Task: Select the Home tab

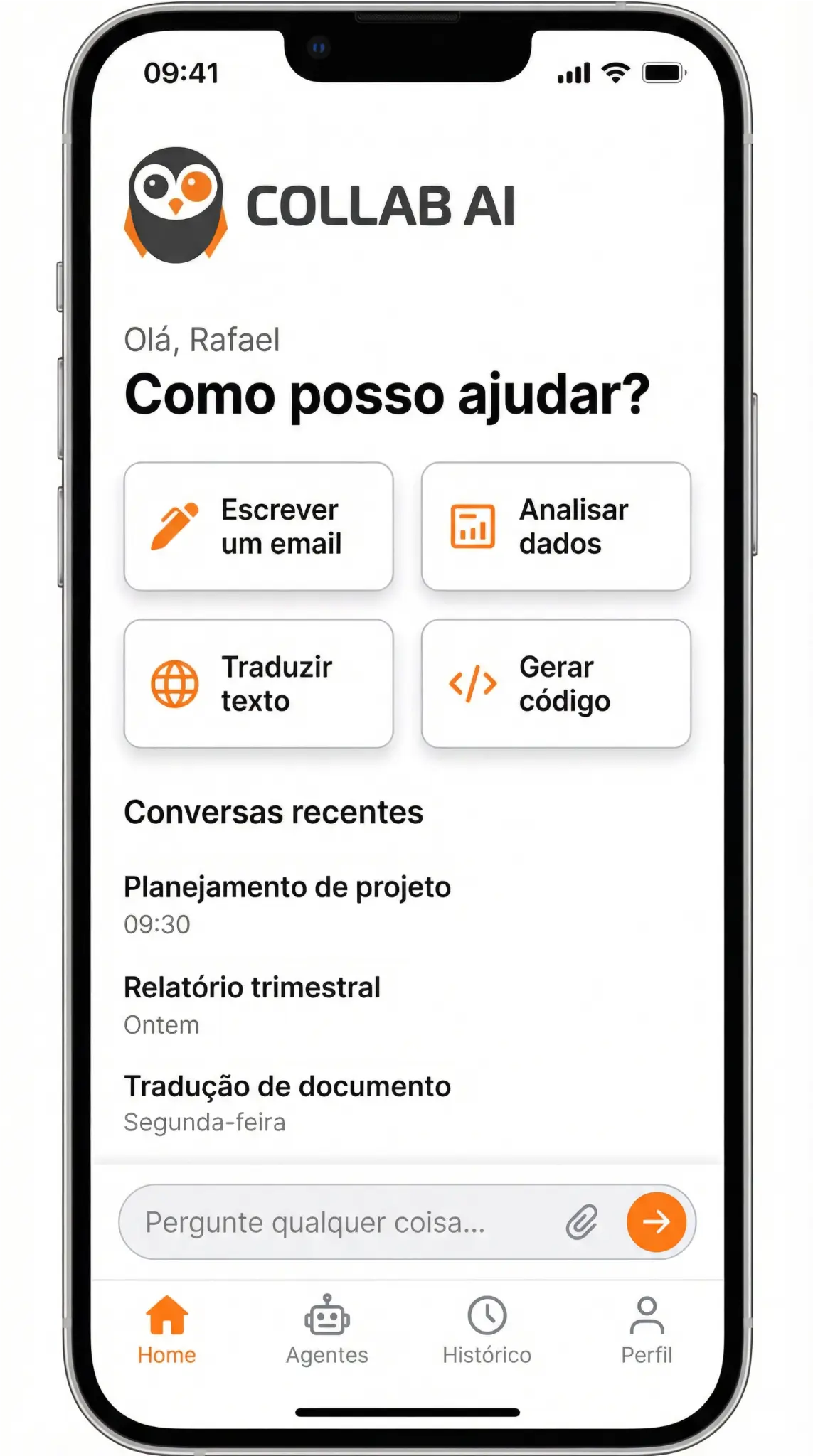Action: [x=166, y=1329]
